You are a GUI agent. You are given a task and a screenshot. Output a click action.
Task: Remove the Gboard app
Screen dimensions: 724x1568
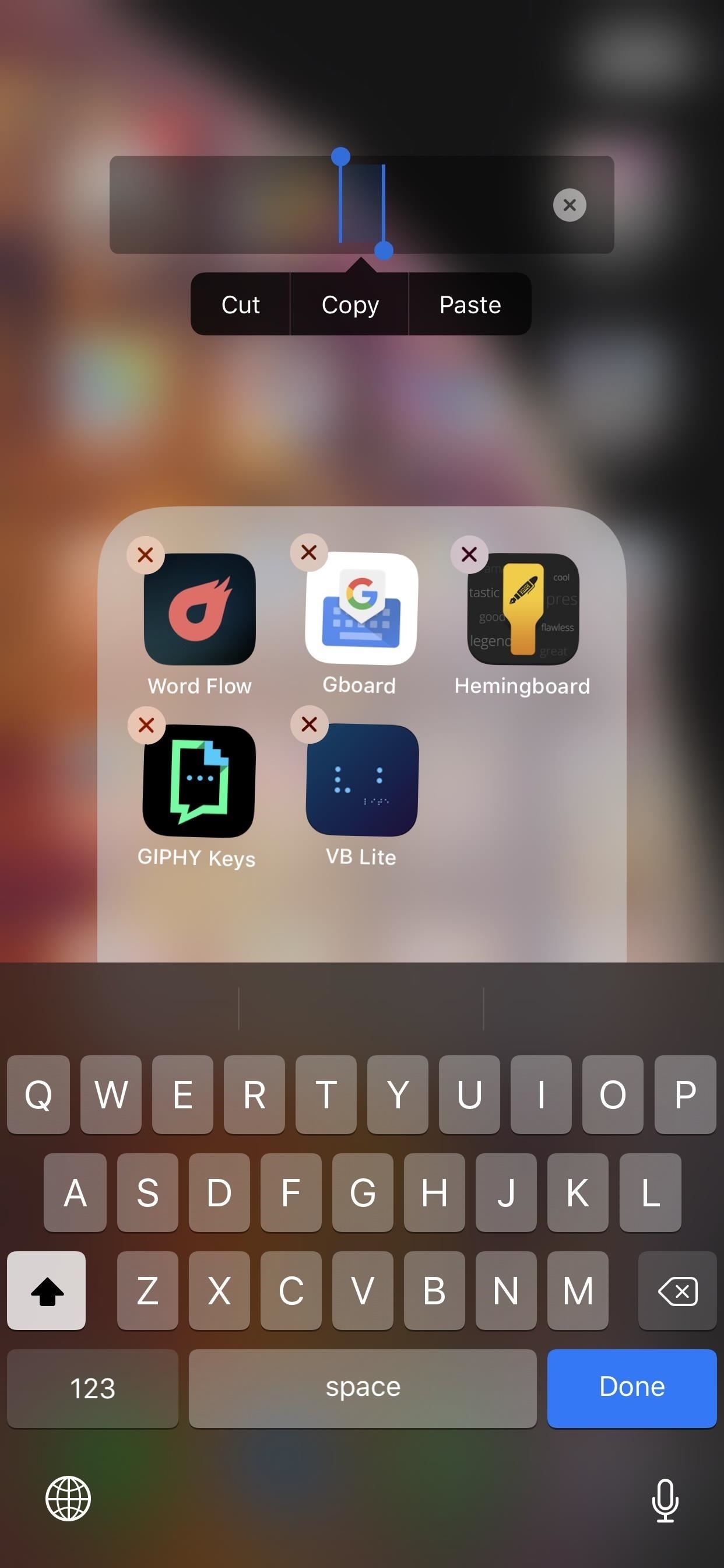(309, 552)
